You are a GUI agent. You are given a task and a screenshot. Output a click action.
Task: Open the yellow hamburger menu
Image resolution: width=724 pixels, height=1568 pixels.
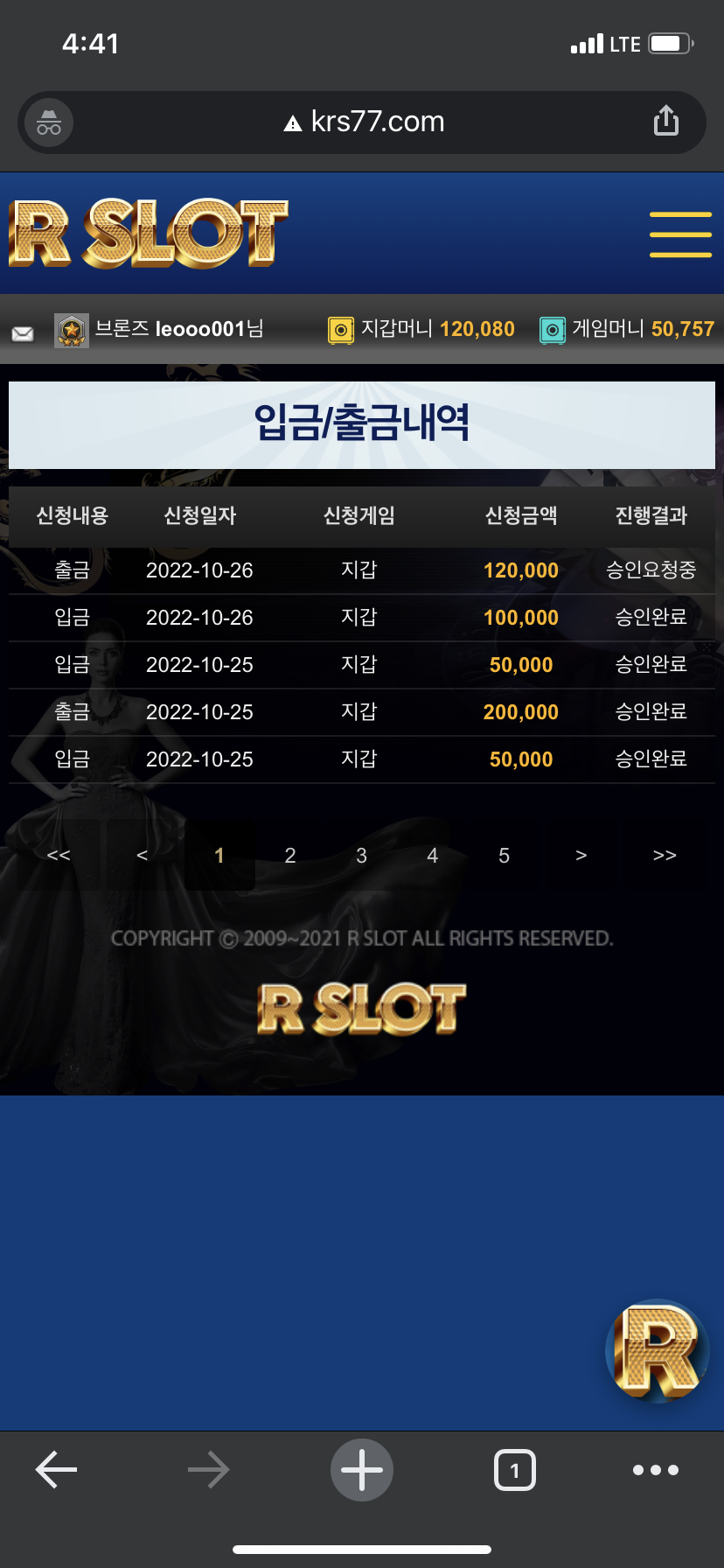click(680, 234)
